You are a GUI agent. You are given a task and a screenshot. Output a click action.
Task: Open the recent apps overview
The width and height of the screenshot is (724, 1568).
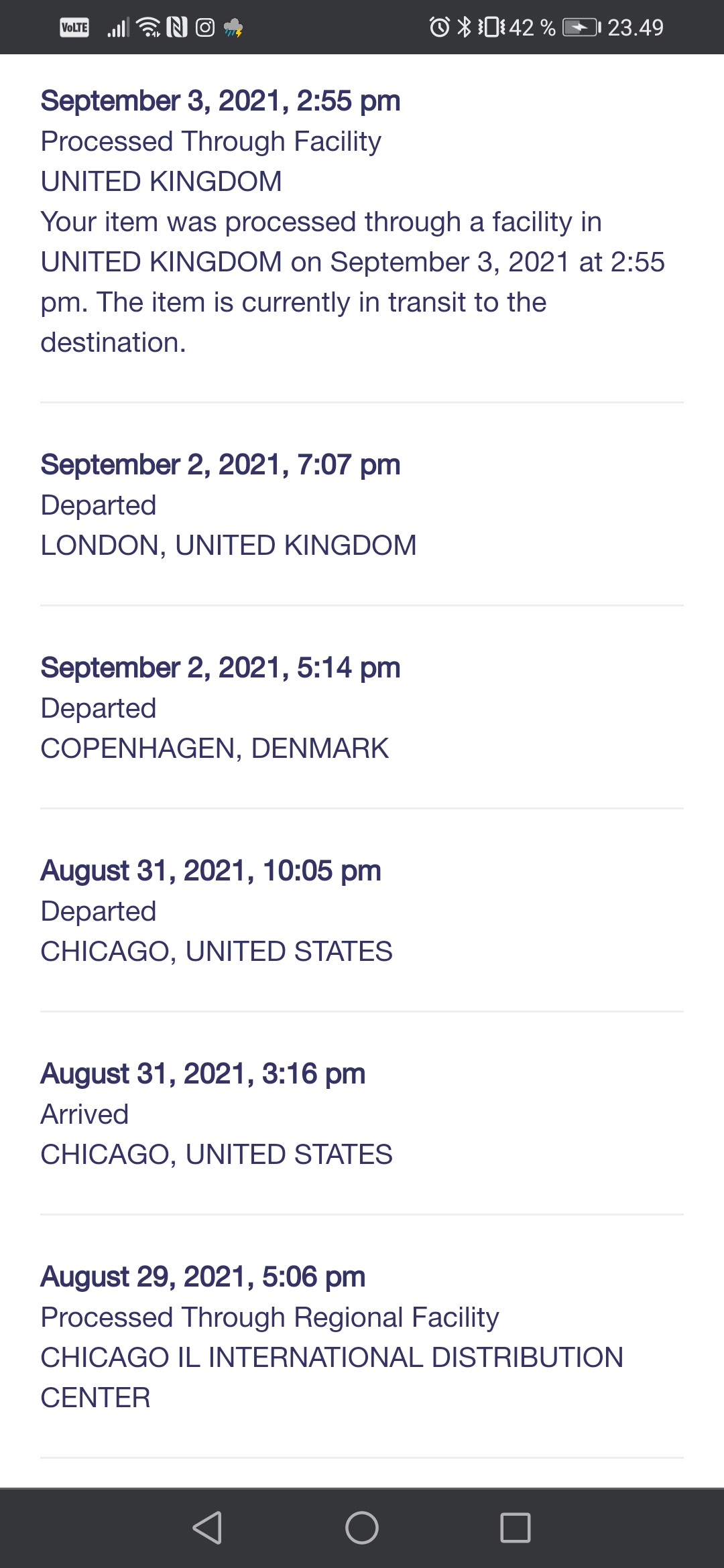[x=516, y=1528]
